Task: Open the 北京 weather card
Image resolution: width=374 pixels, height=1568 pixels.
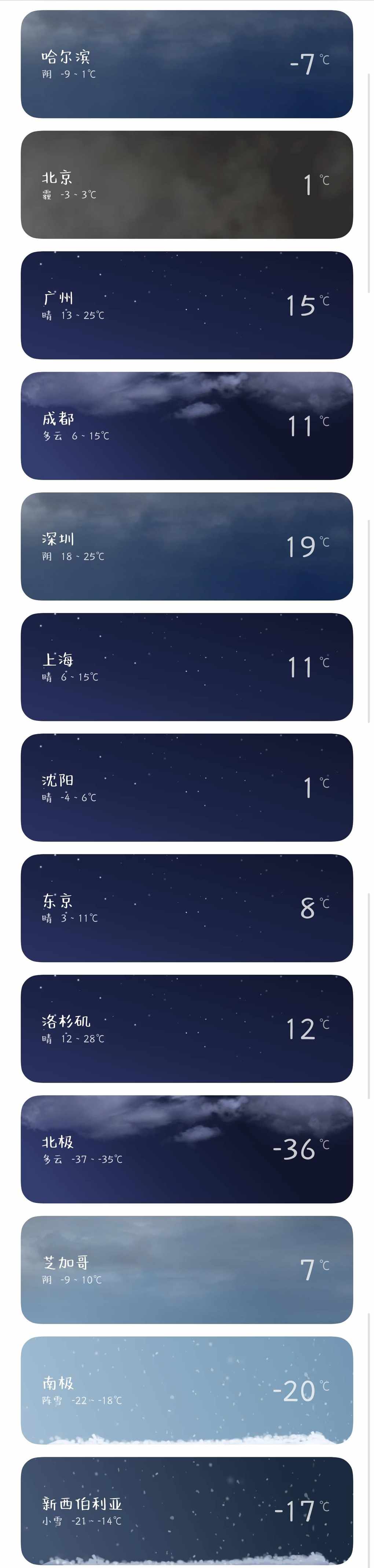Action: tap(187, 185)
